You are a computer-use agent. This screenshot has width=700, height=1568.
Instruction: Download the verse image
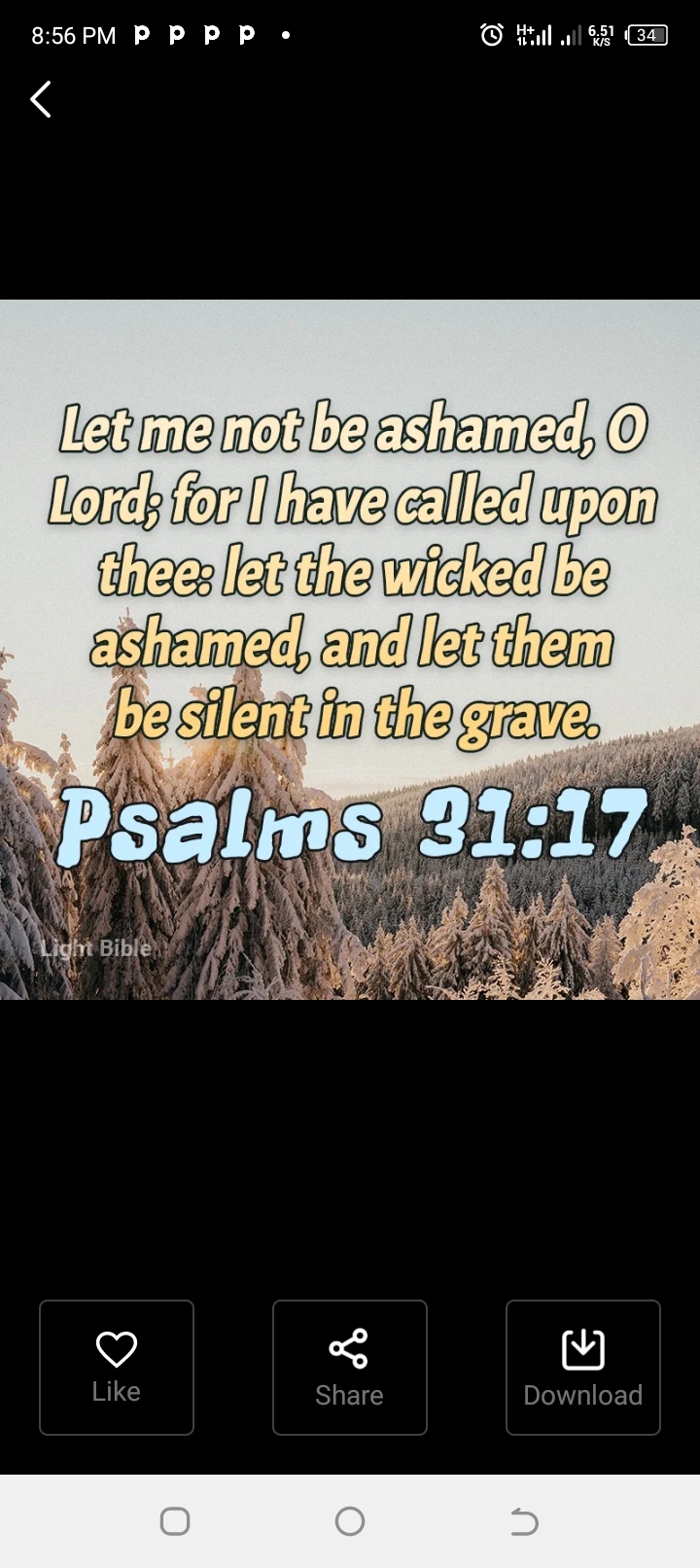[583, 1367]
